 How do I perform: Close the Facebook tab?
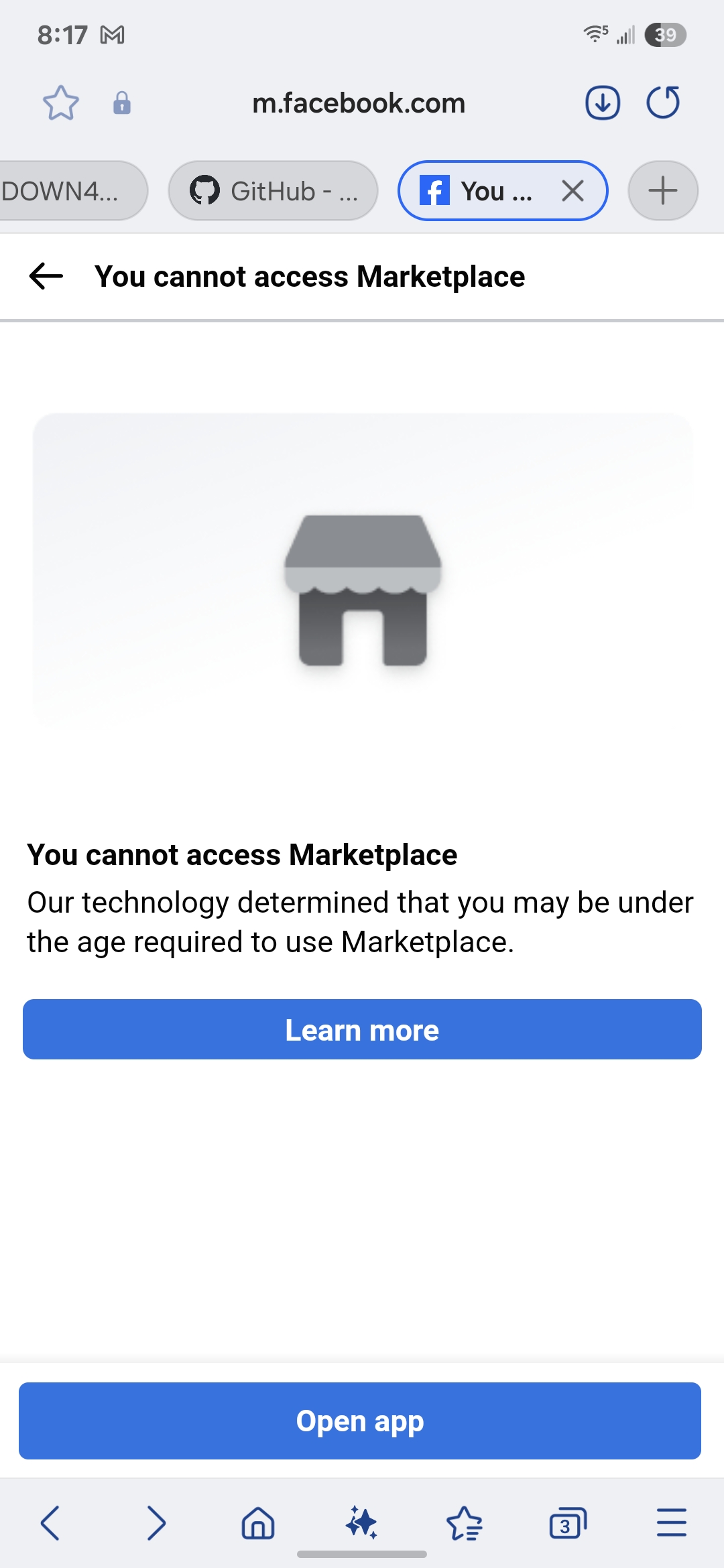click(x=572, y=191)
